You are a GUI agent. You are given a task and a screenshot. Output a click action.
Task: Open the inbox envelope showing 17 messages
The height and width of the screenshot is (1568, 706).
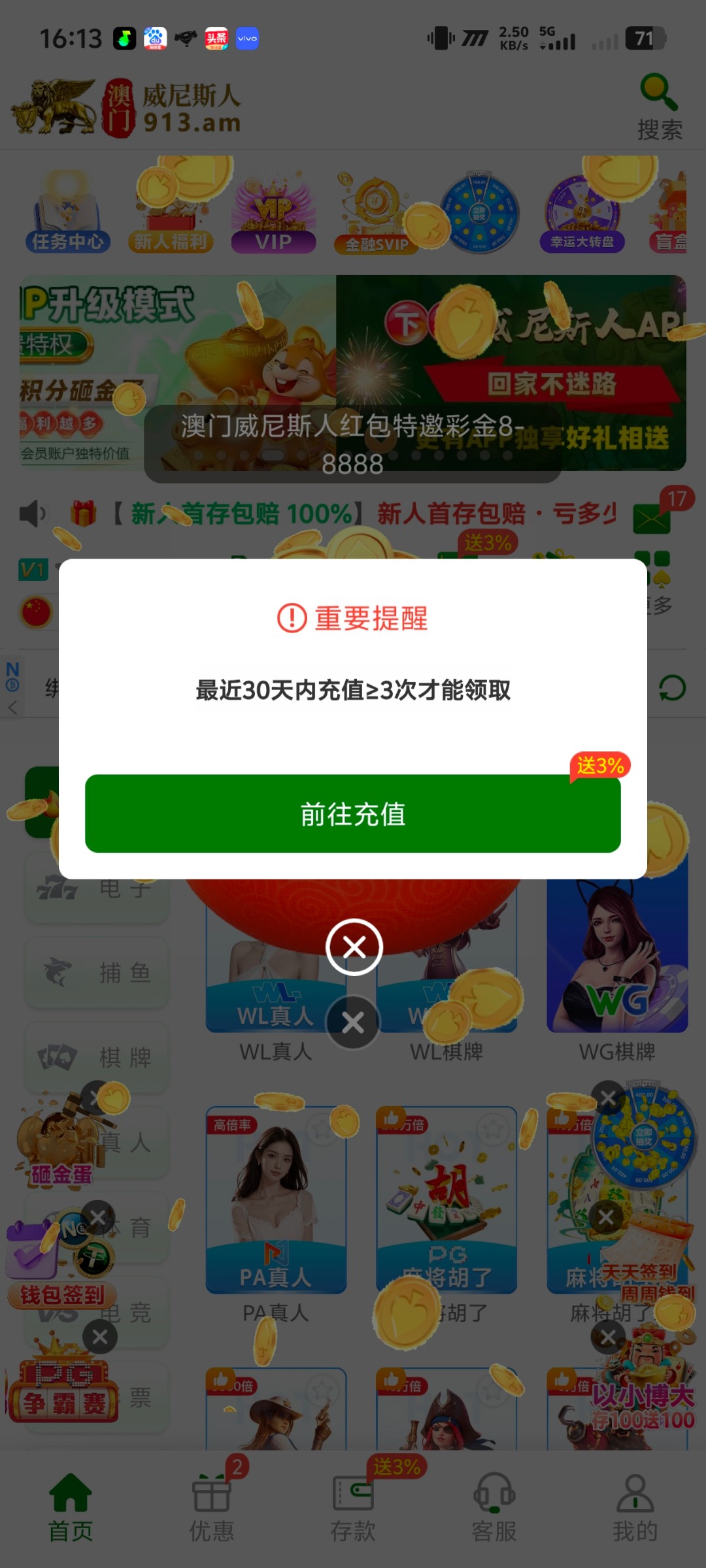coord(652,519)
